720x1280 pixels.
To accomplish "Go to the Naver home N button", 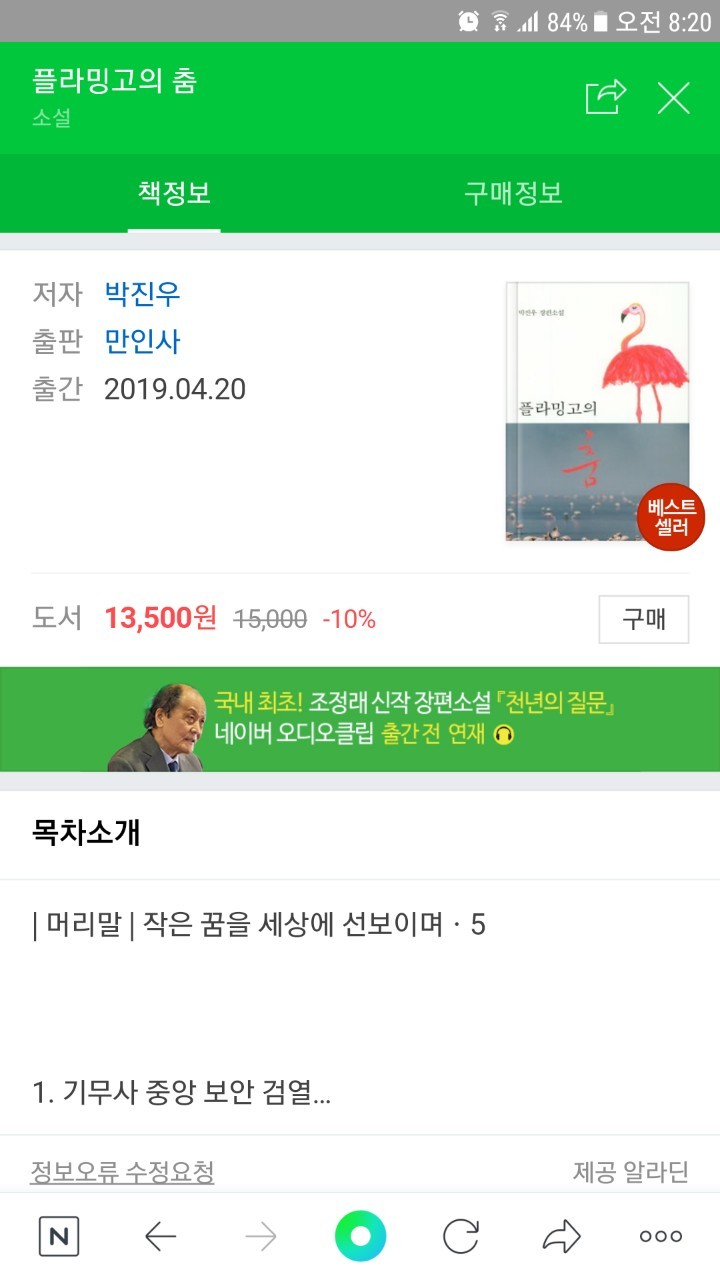I will pos(59,1237).
